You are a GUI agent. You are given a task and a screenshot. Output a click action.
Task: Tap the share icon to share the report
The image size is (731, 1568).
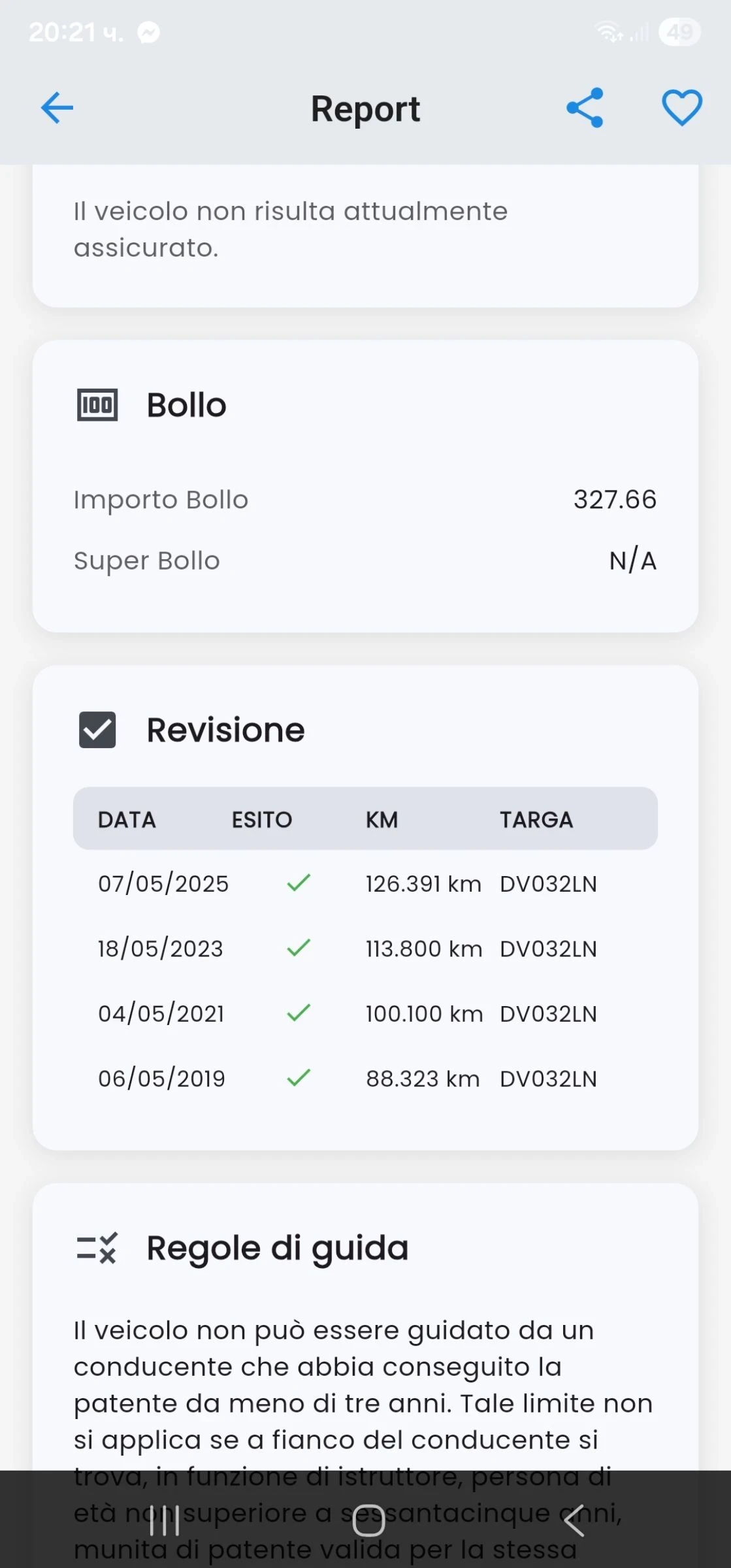tap(585, 107)
